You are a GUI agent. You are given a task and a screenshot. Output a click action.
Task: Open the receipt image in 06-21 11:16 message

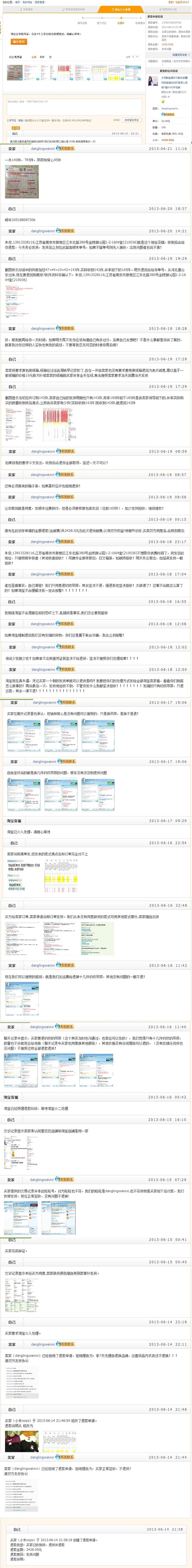coord(21,174)
